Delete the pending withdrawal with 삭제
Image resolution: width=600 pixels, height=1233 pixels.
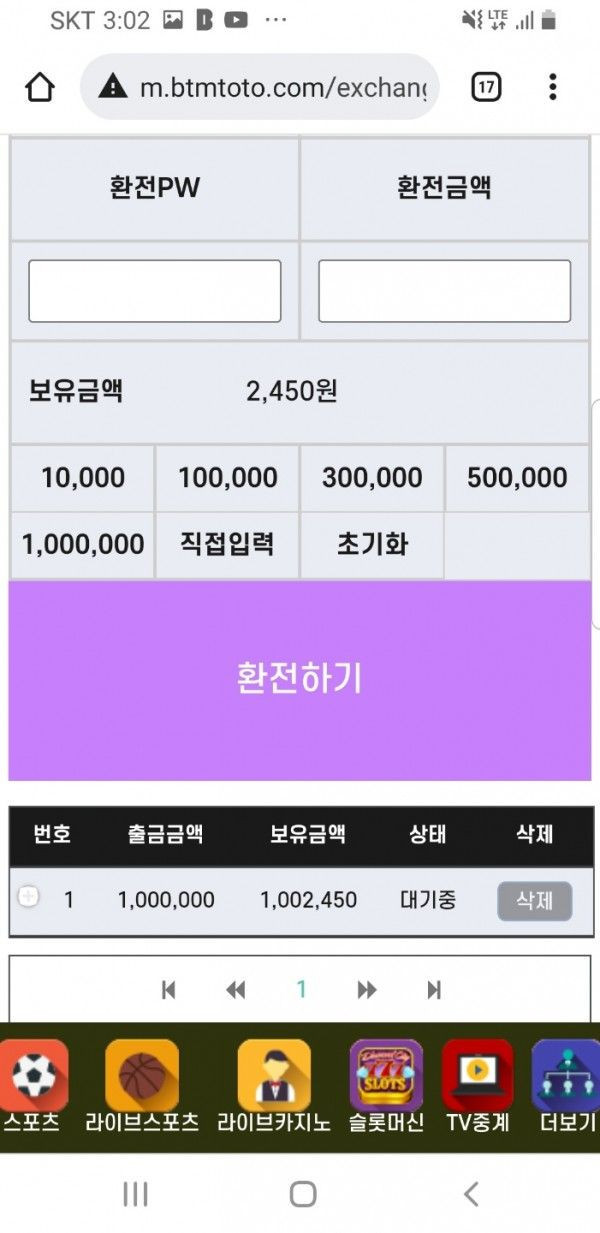pyautogui.click(x=534, y=901)
